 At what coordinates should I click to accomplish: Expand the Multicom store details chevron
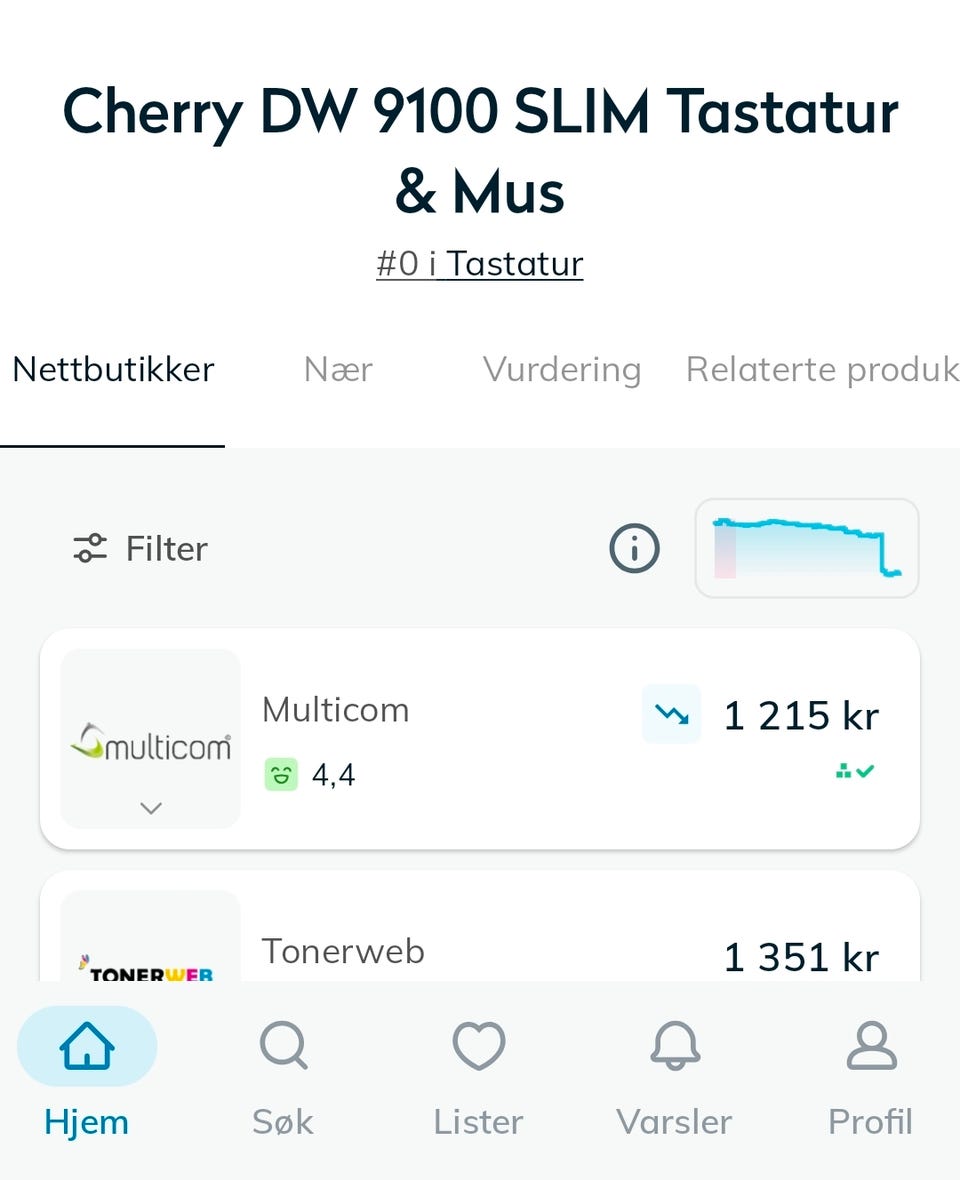click(151, 808)
